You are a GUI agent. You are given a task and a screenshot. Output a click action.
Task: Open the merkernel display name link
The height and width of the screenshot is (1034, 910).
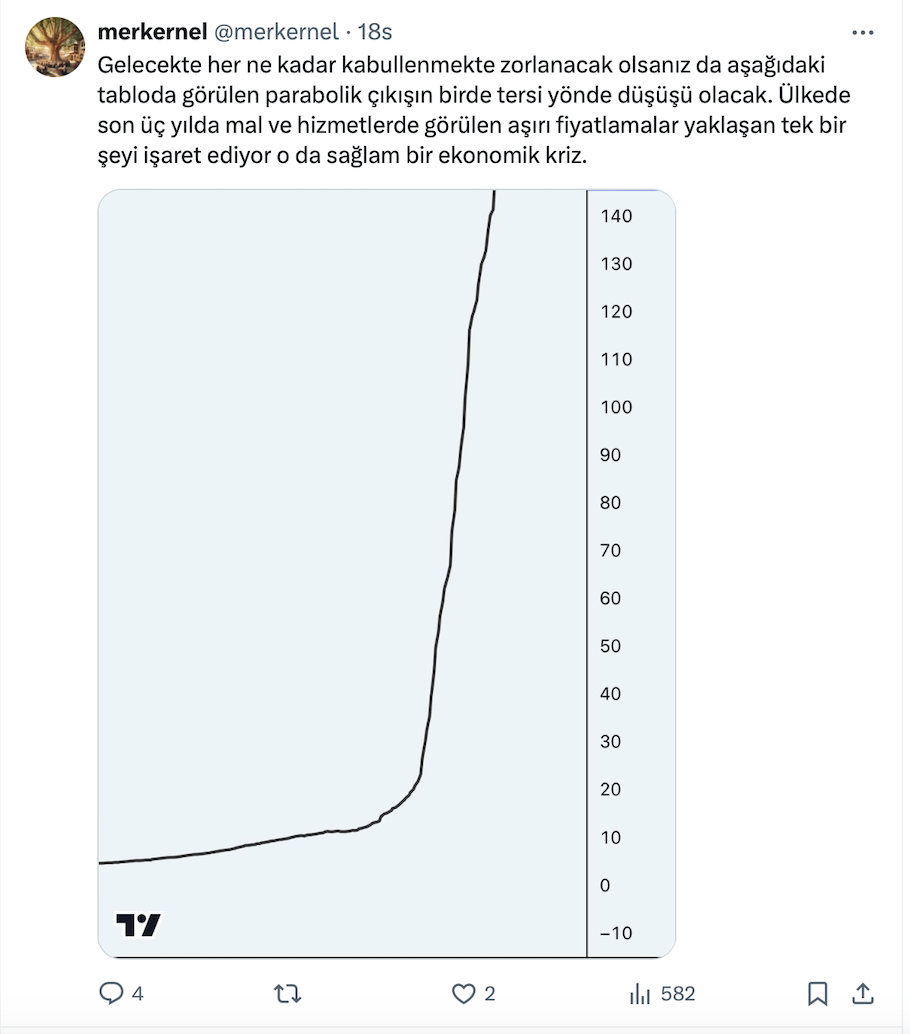pyautogui.click(x=152, y=33)
